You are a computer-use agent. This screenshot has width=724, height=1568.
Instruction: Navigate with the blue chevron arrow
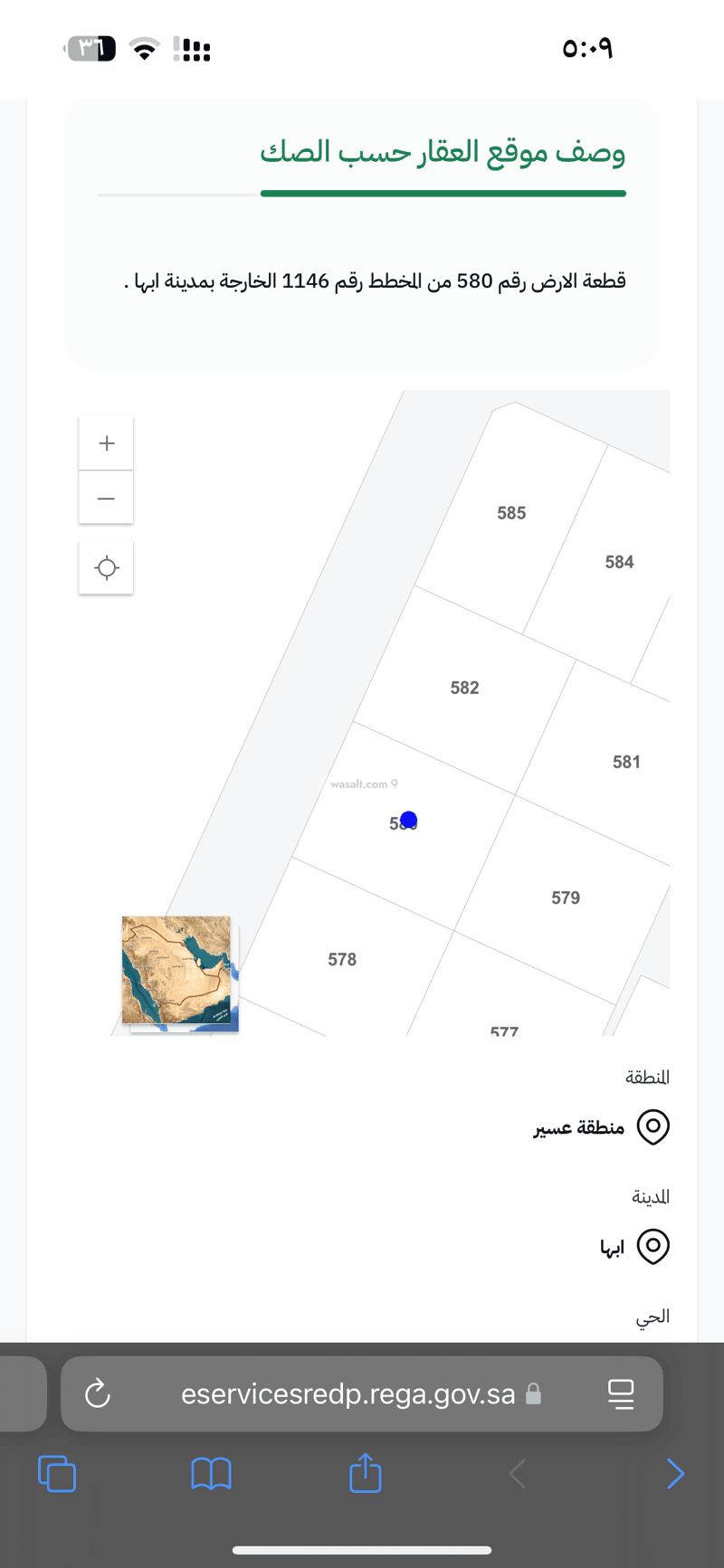point(675,1473)
